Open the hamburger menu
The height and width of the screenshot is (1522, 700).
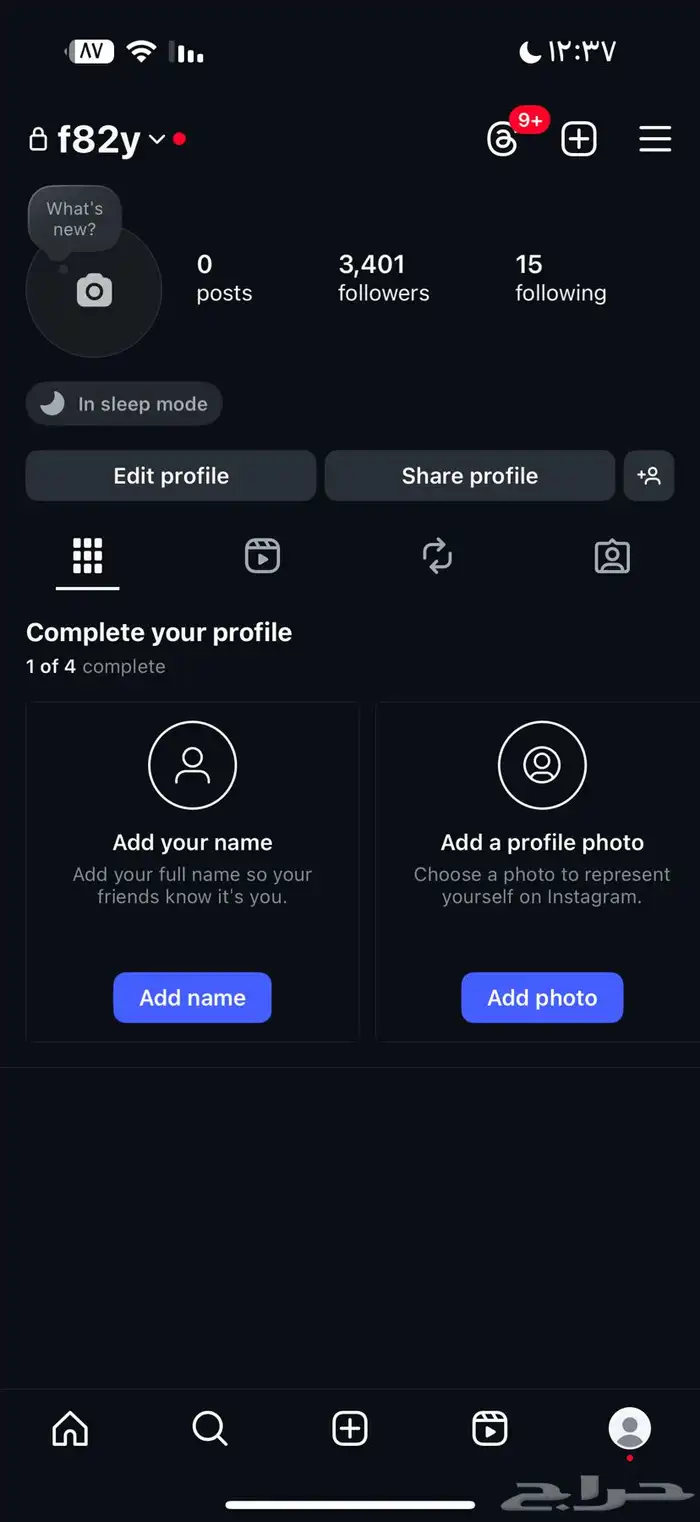pyautogui.click(x=655, y=139)
